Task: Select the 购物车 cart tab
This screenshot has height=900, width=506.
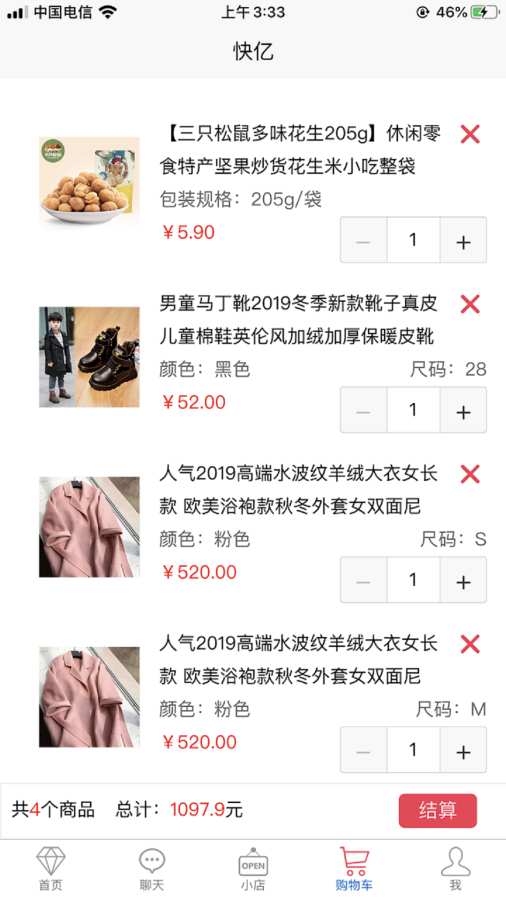Action: 354,870
